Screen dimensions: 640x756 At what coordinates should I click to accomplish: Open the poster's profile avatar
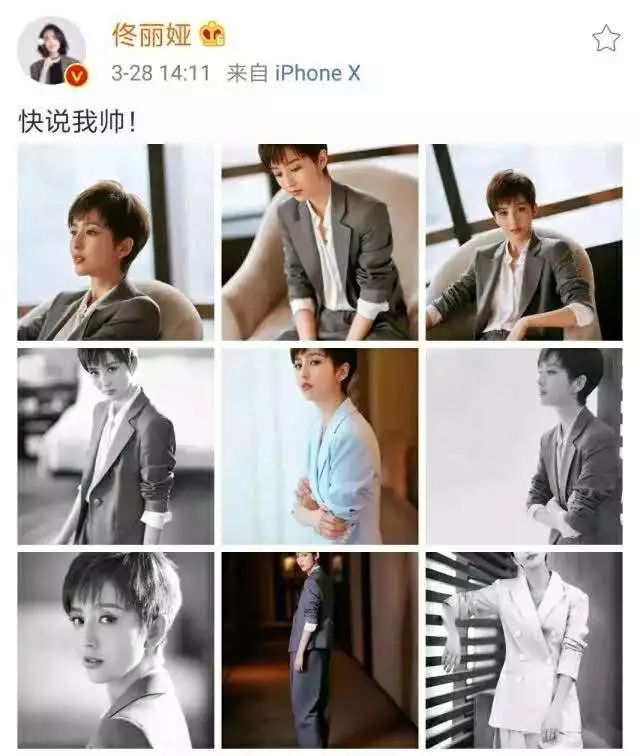pyautogui.click(x=52, y=50)
